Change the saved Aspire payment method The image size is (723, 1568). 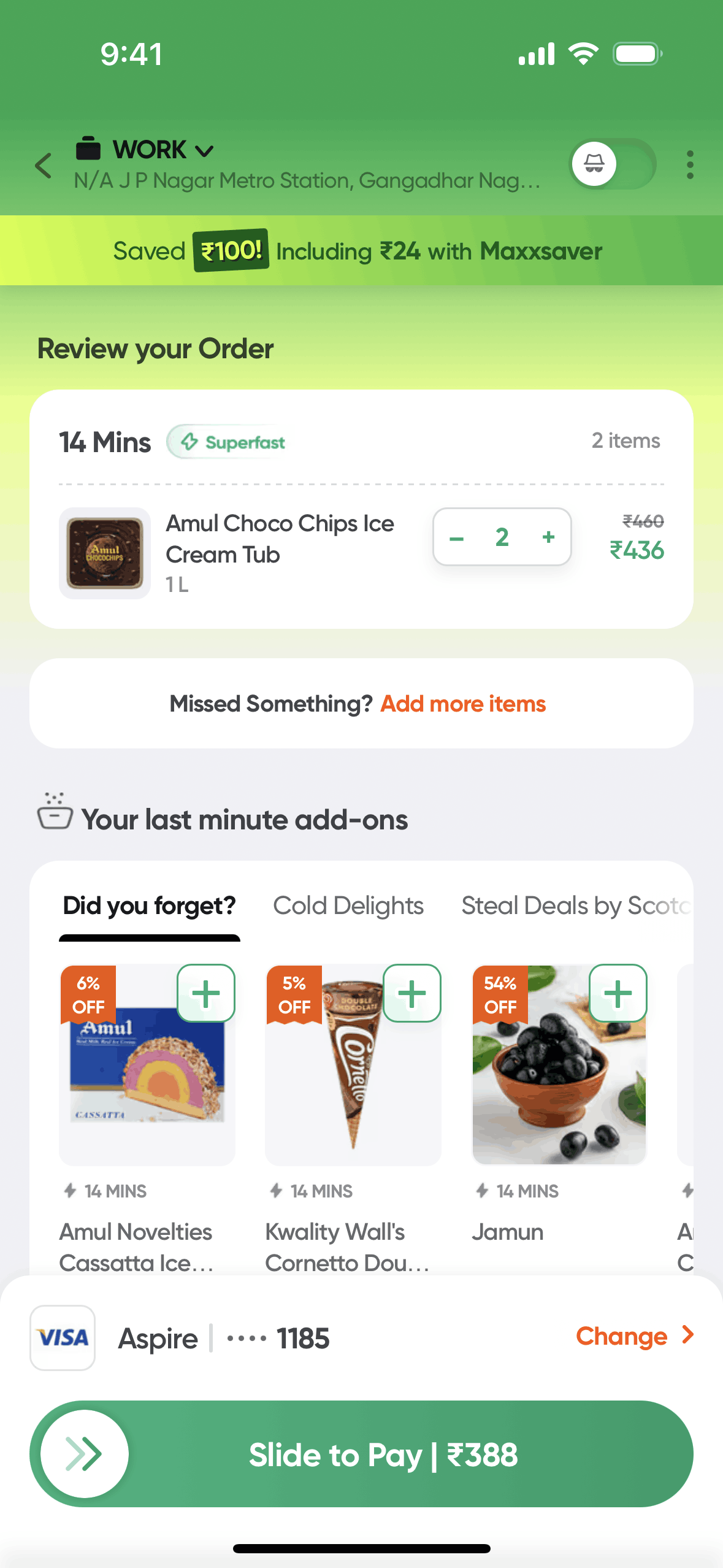pyautogui.click(x=621, y=1336)
